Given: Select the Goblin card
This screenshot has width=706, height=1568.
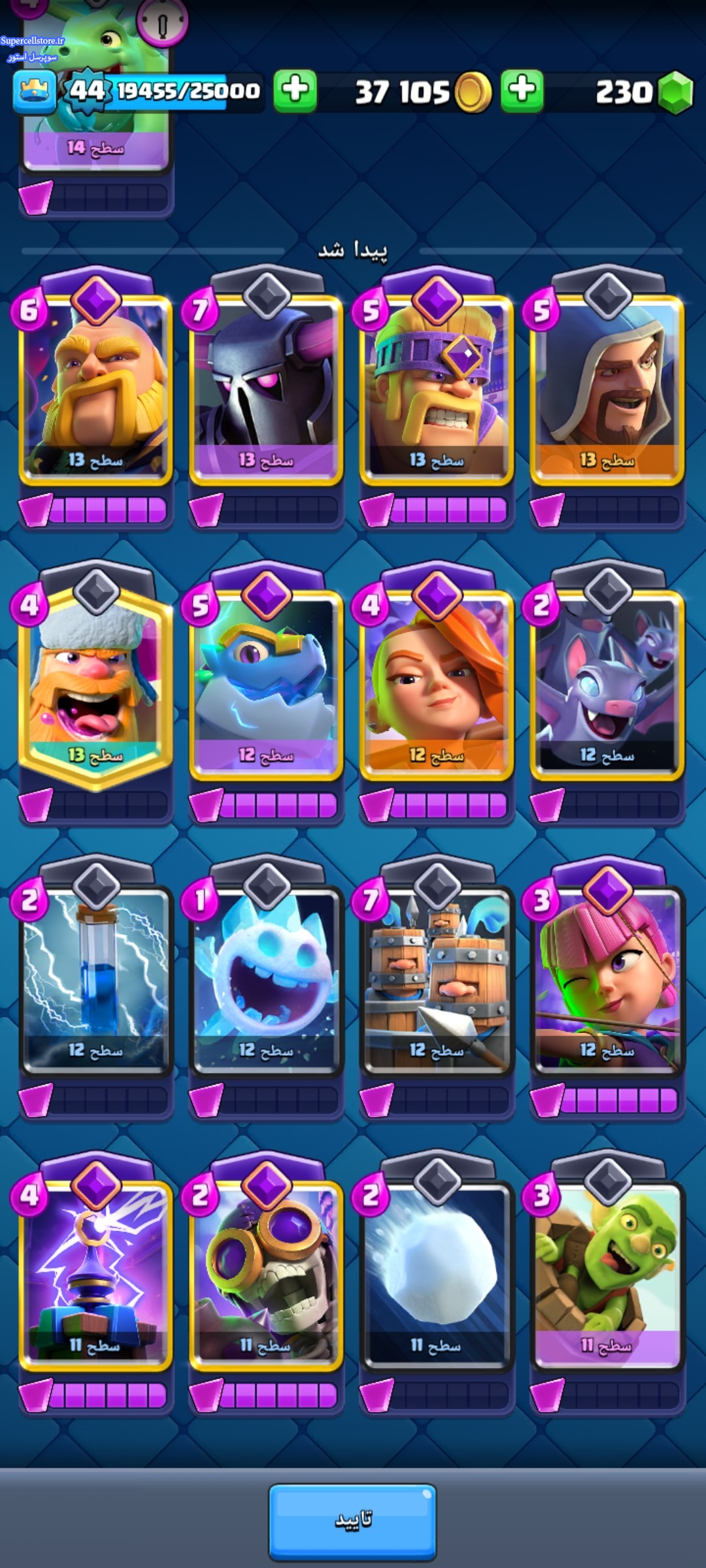Looking at the screenshot, I should coord(607,1274).
